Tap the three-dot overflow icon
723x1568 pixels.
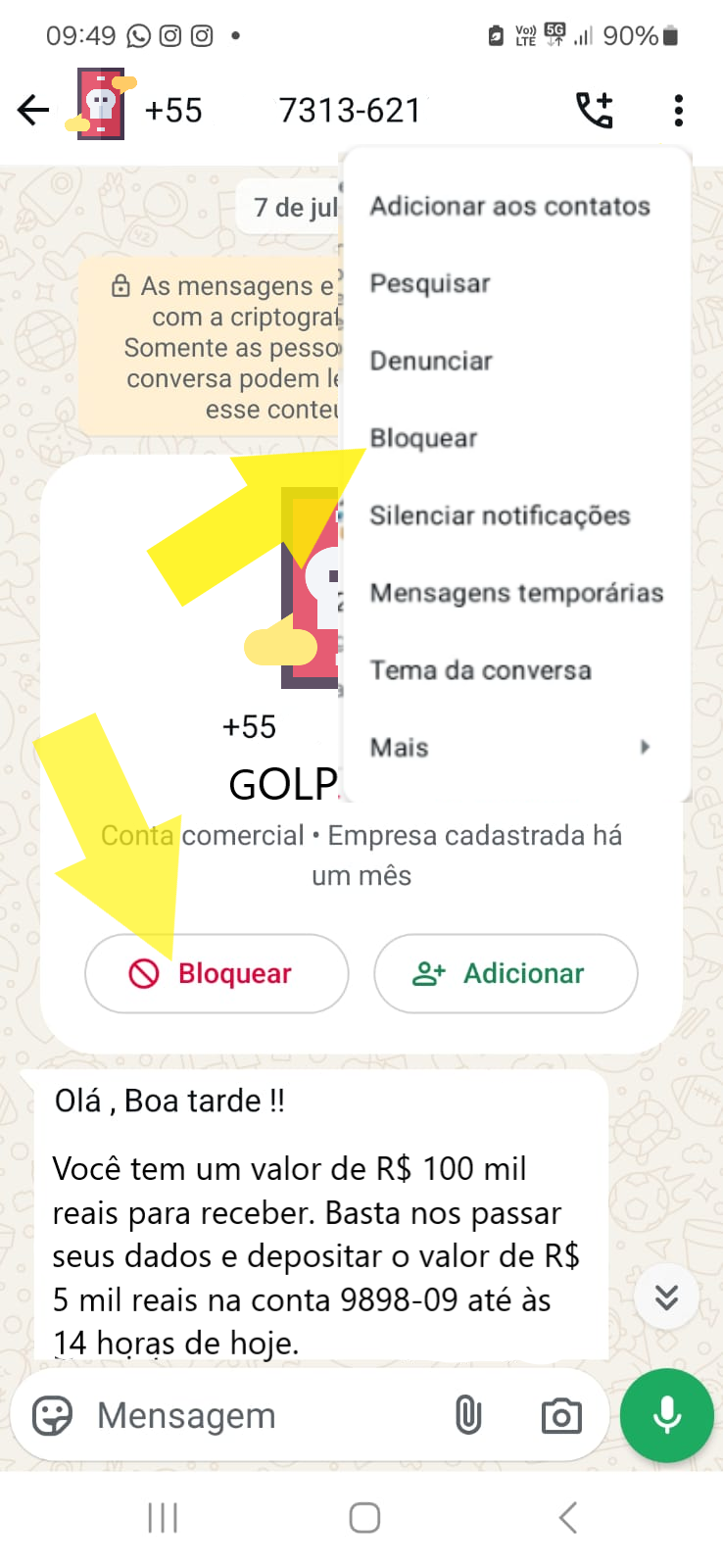(x=678, y=111)
